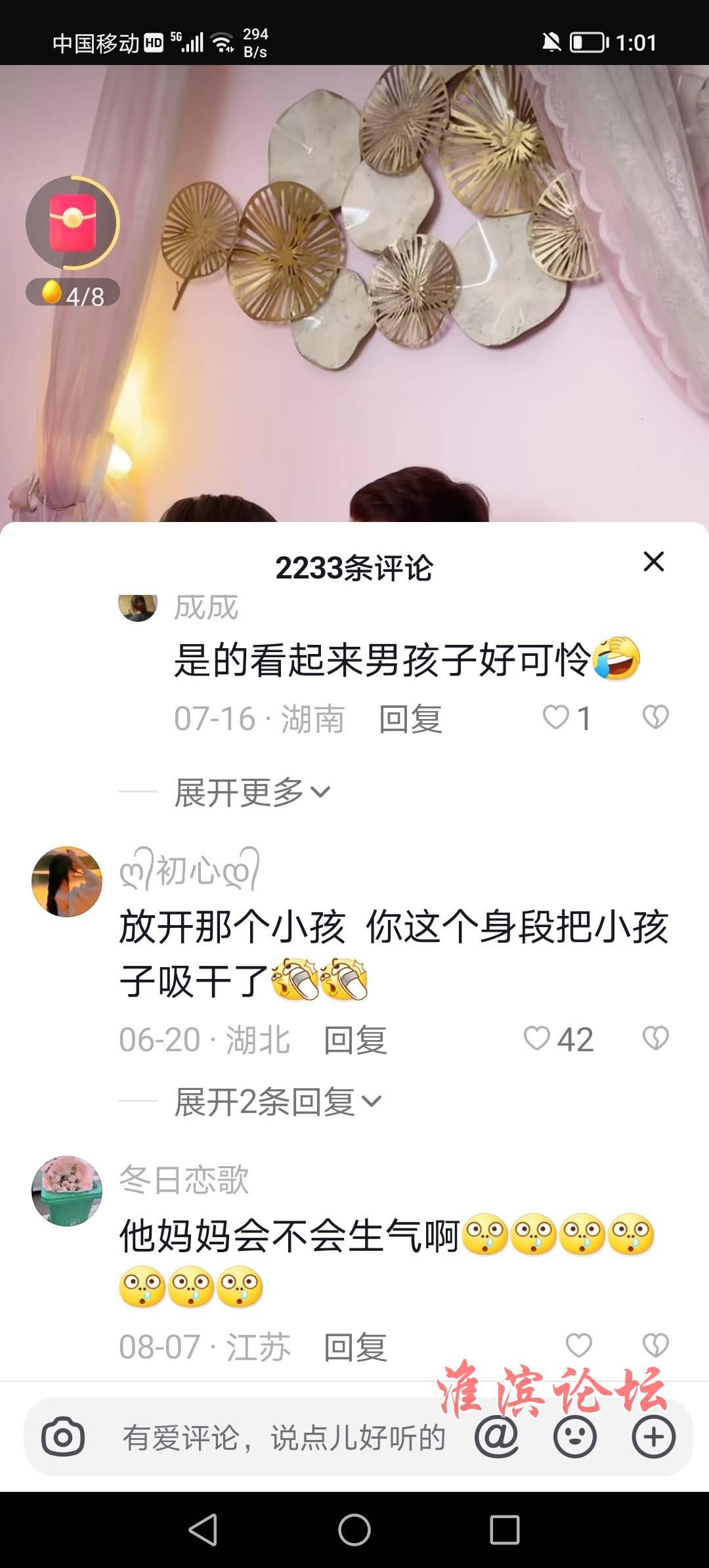Viewport: 709px width, 1568px height.
Task: Tap the comment input field
Action: tap(282, 1437)
